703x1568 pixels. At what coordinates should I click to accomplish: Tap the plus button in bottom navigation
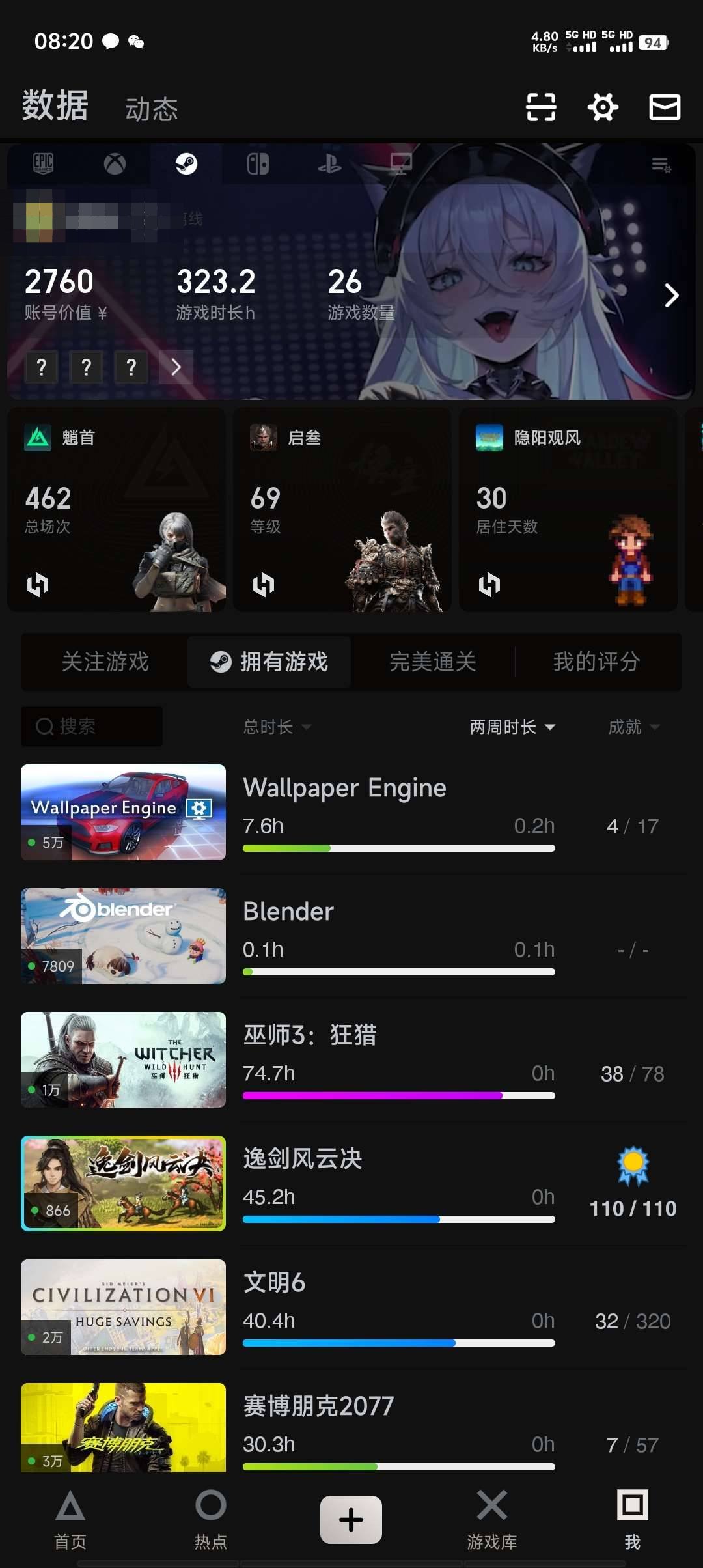click(351, 1520)
